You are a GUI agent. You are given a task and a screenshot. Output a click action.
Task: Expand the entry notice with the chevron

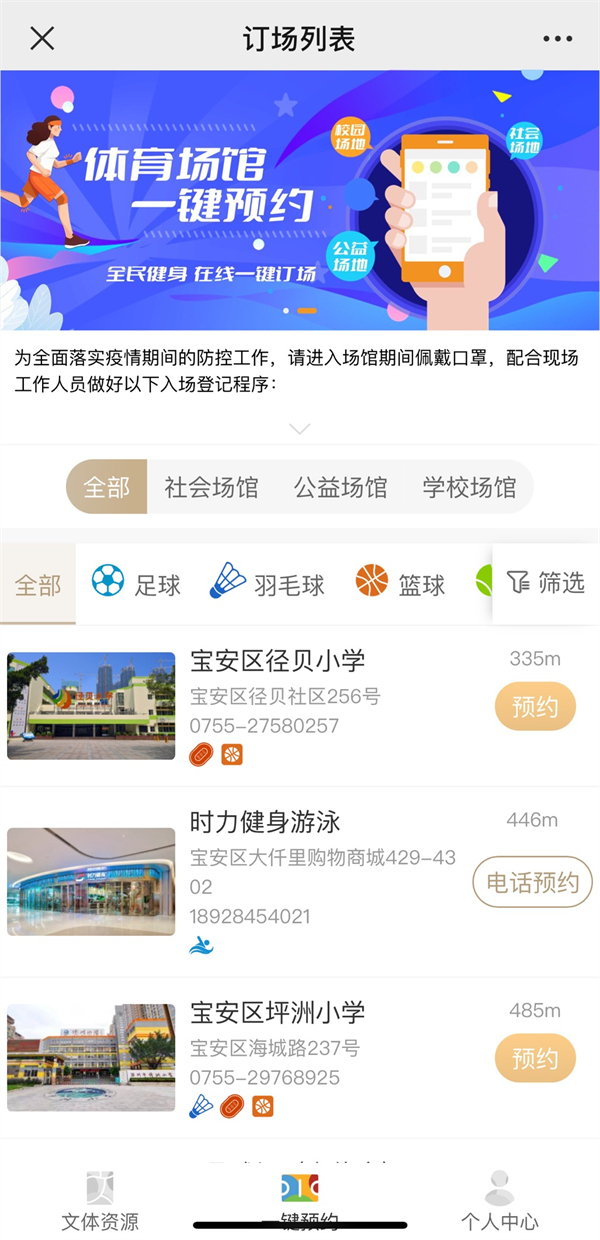[300, 429]
